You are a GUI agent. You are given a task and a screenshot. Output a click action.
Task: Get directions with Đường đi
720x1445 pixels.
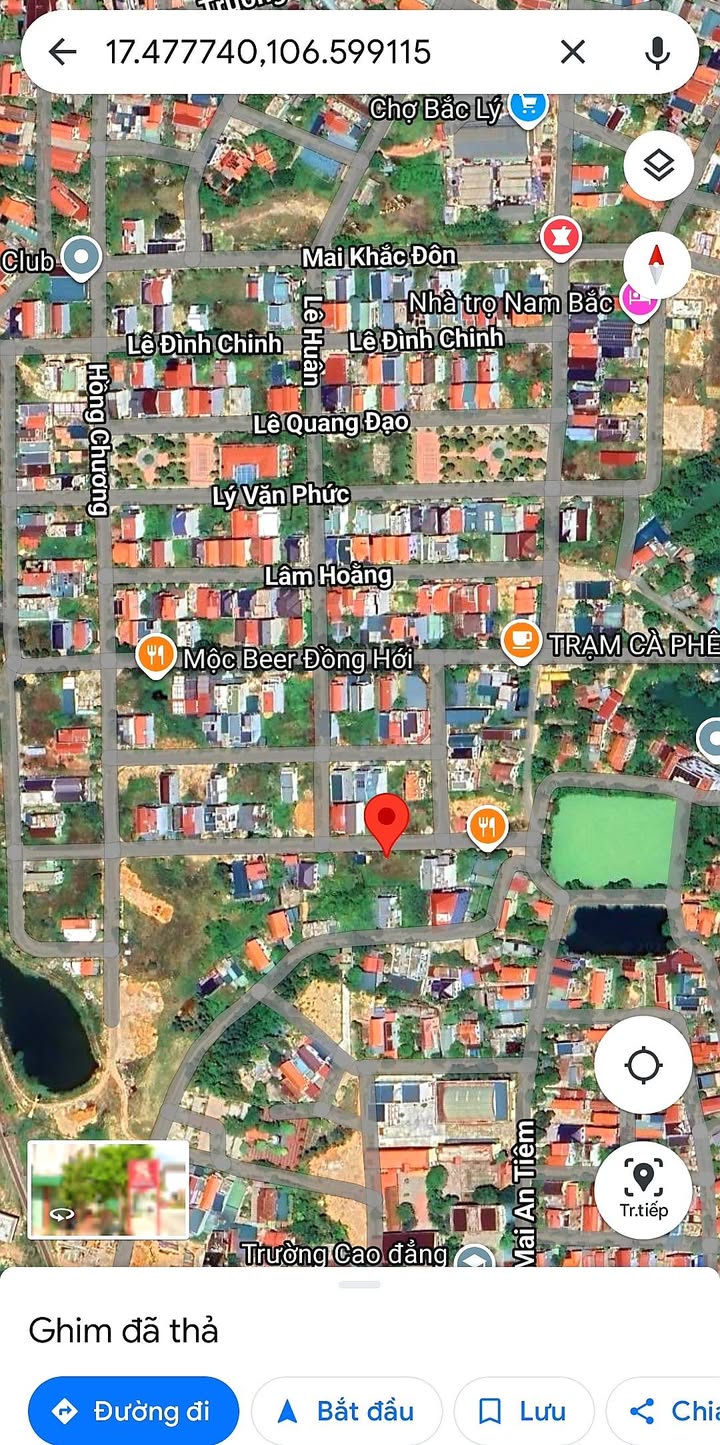(x=133, y=1411)
